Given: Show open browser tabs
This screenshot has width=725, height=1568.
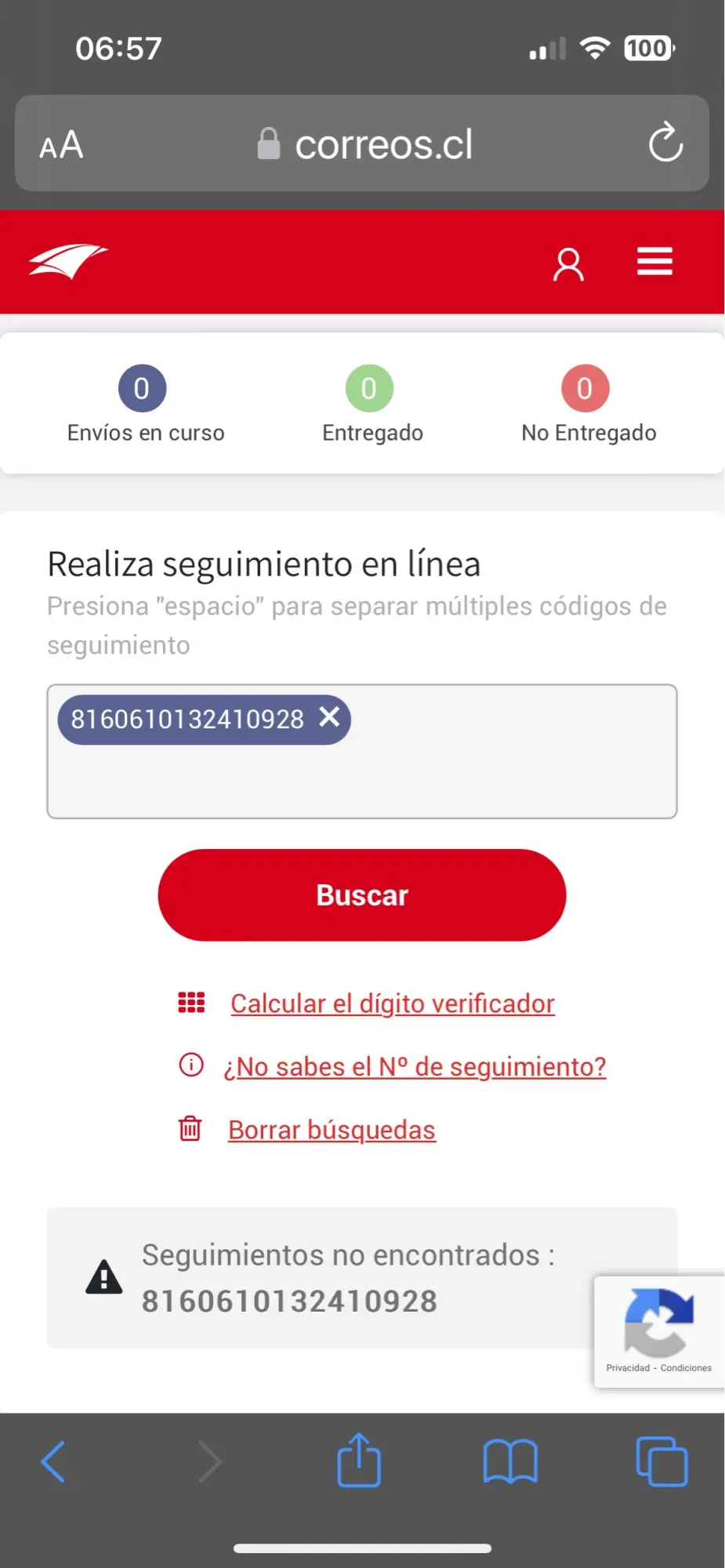Looking at the screenshot, I should pos(662,1461).
